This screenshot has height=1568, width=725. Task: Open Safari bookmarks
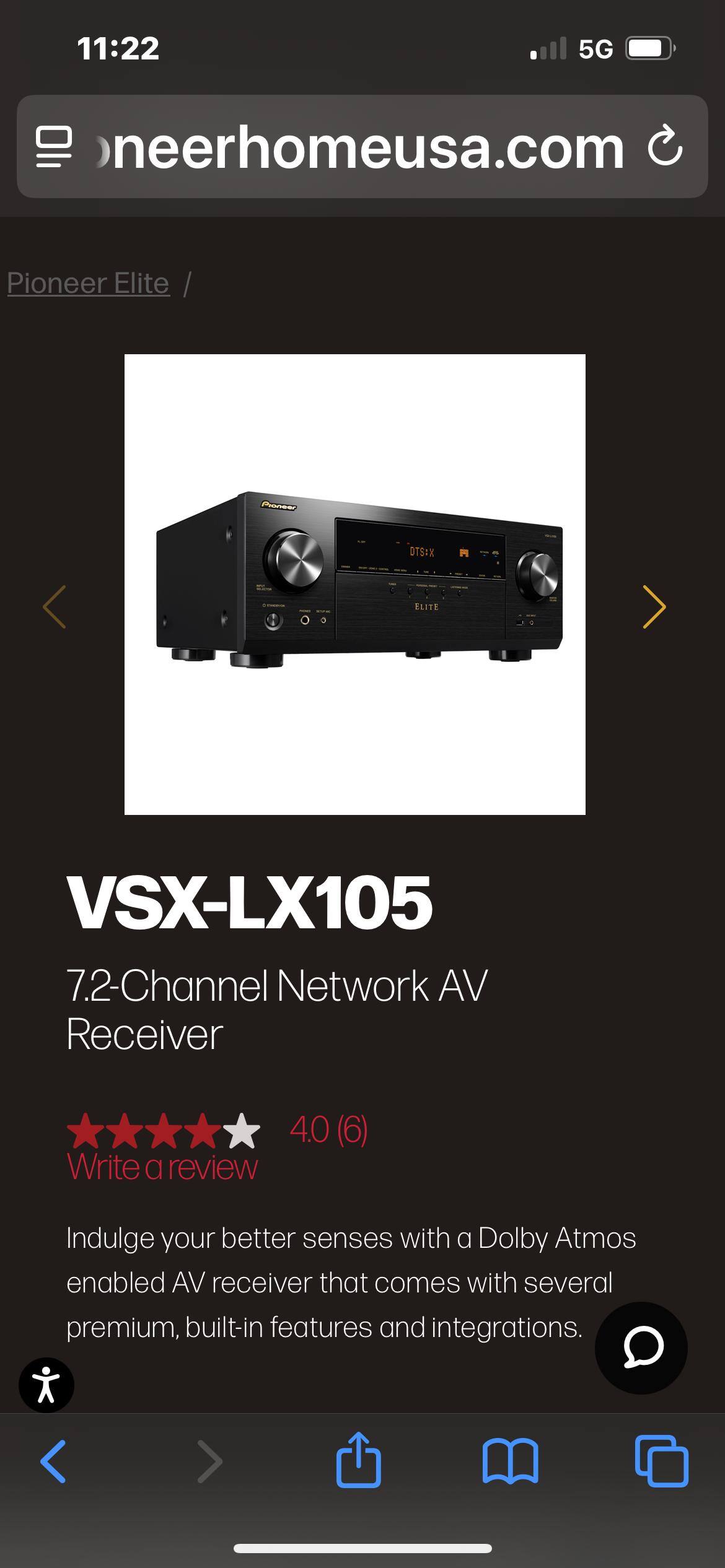pyautogui.click(x=510, y=1461)
